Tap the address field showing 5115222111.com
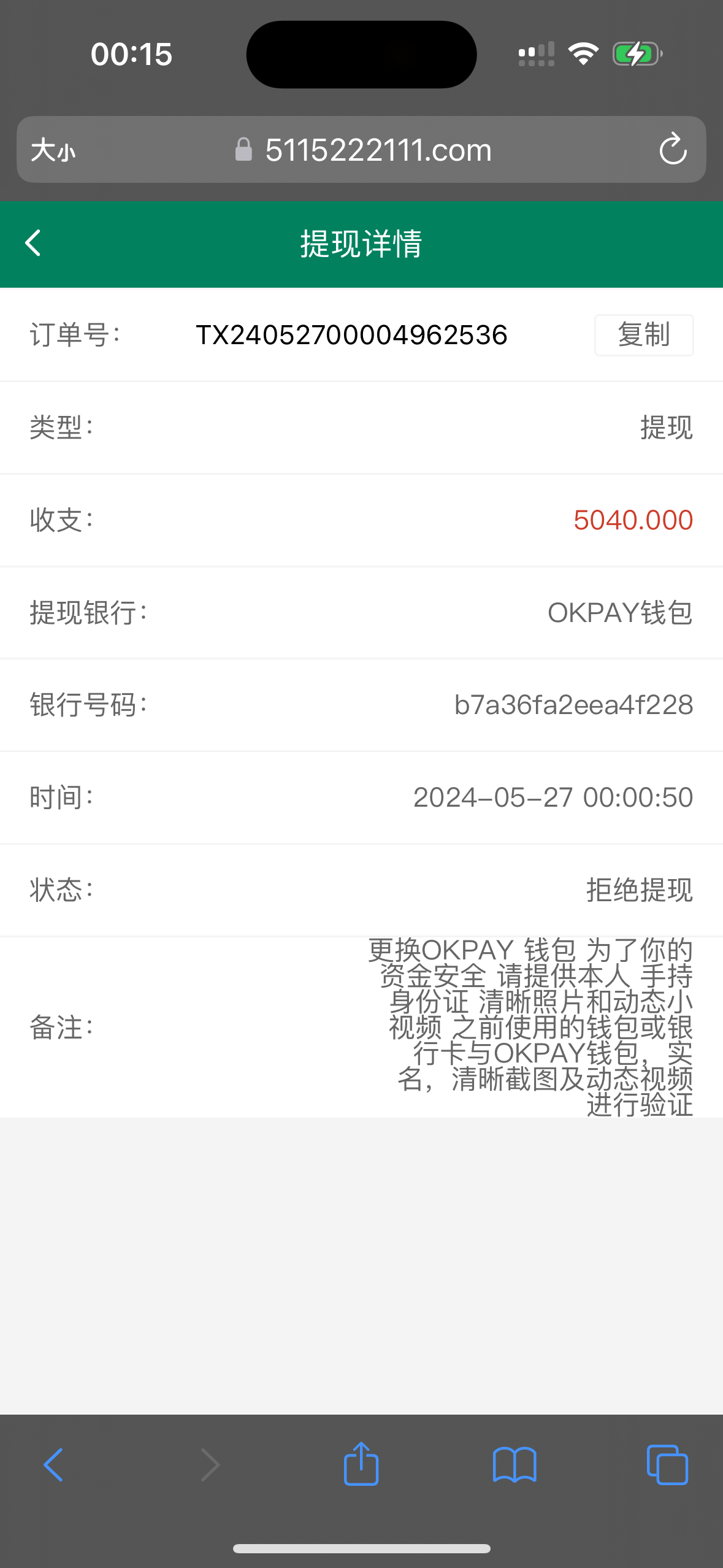 coord(378,149)
